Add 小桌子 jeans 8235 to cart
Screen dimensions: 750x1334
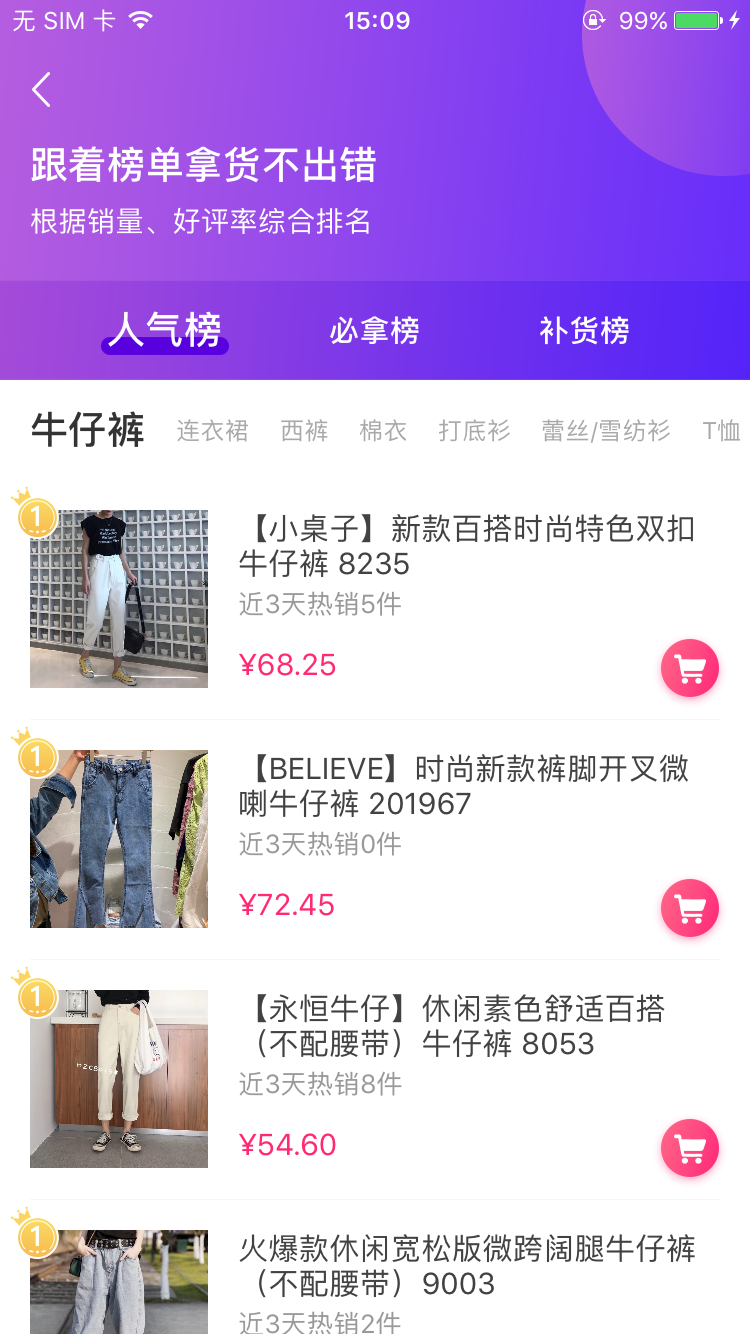690,668
